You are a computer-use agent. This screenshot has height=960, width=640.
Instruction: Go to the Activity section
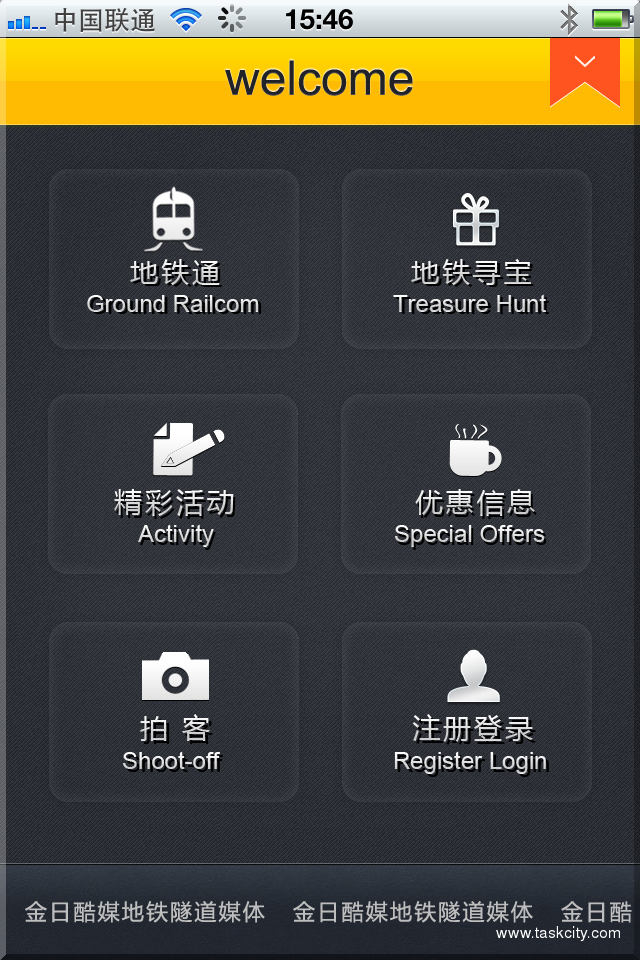[174, 485]
